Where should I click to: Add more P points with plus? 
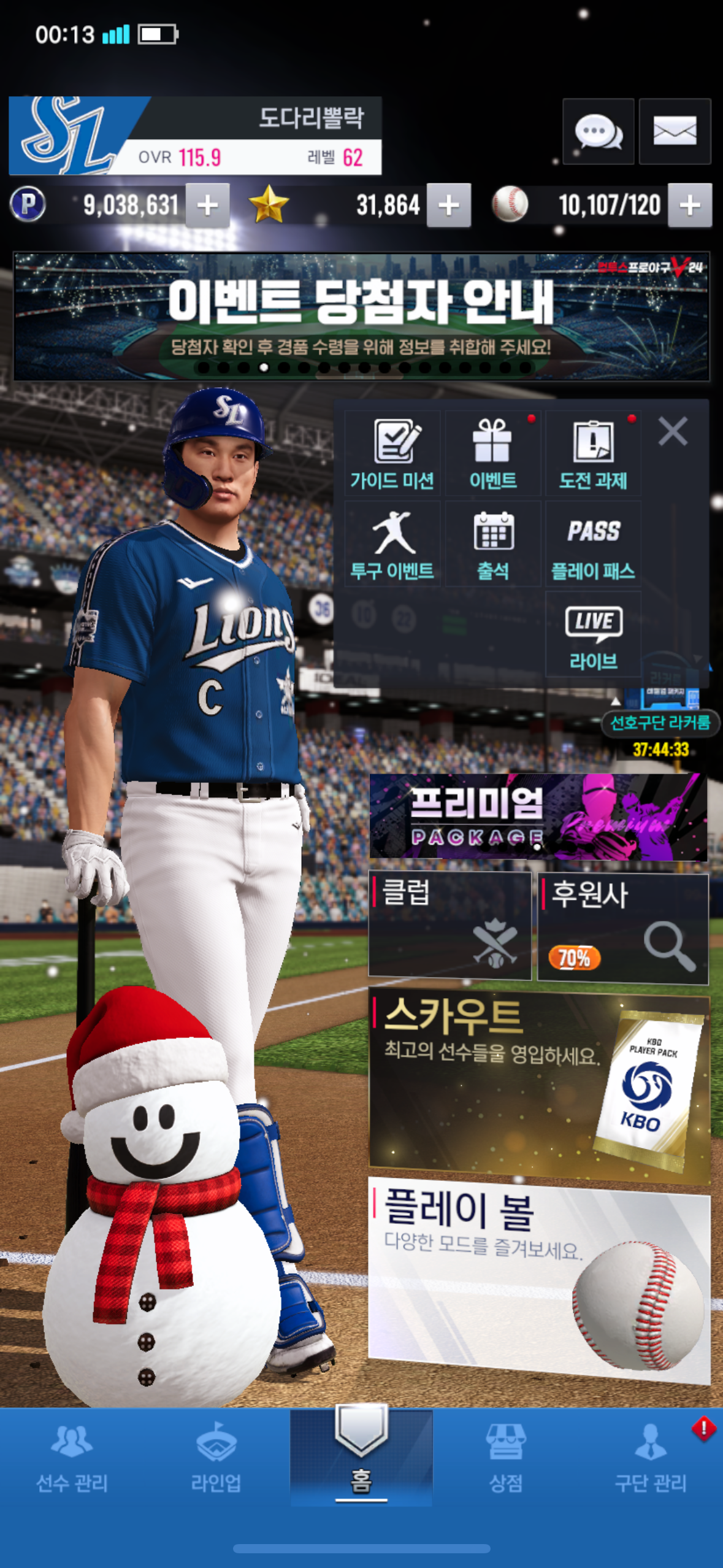[208, 206]
